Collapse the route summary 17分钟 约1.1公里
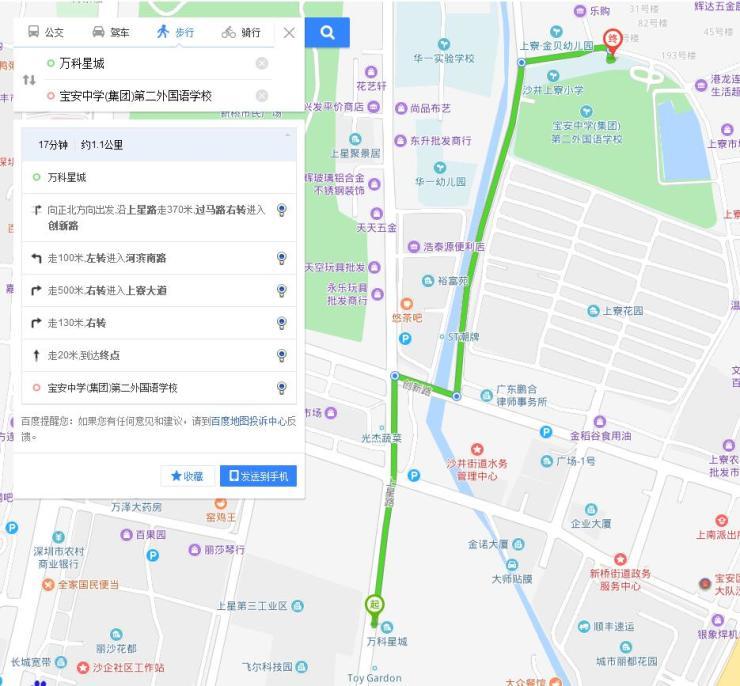The height and width of the screenshot is (686, 740). [x=288, y=136]
